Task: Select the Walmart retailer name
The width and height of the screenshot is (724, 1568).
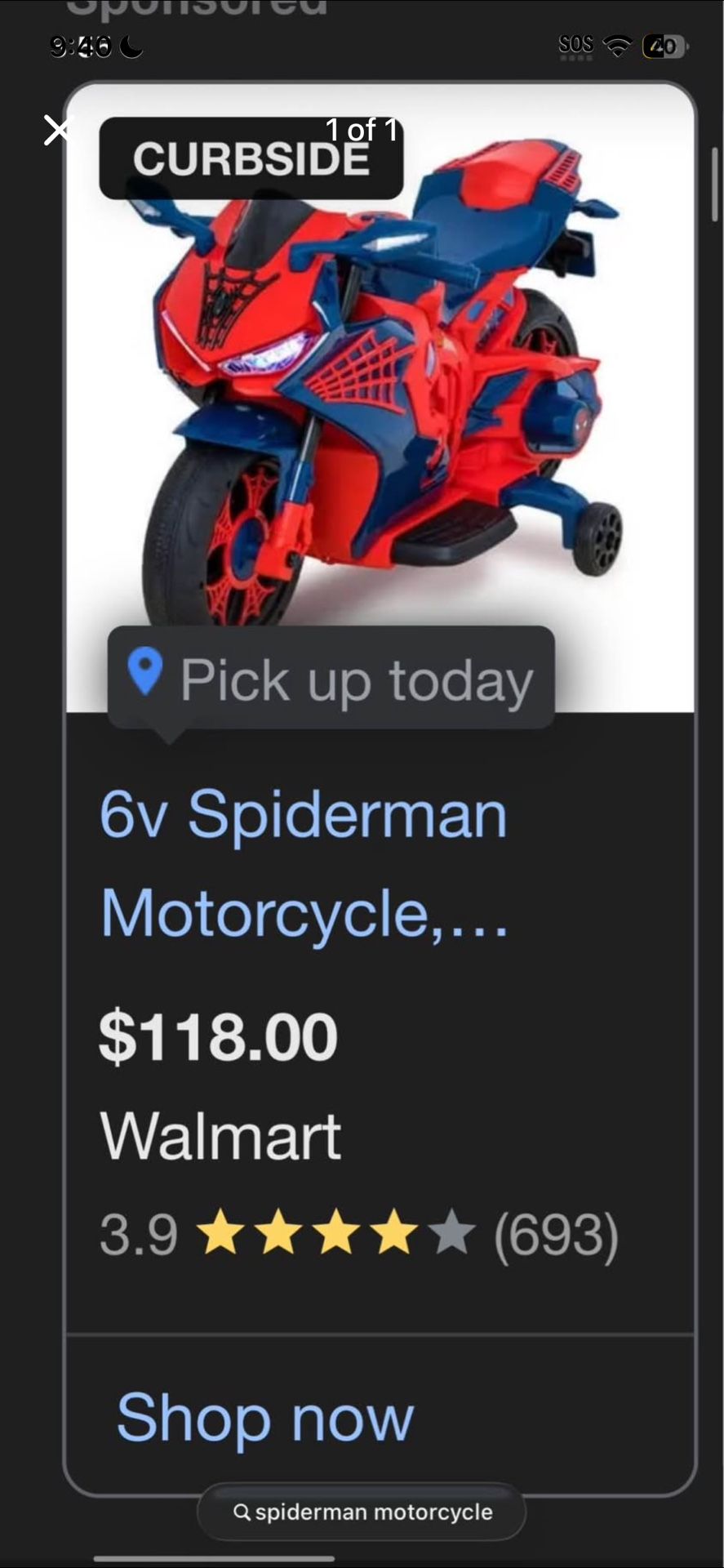Action: (220, 1133)
